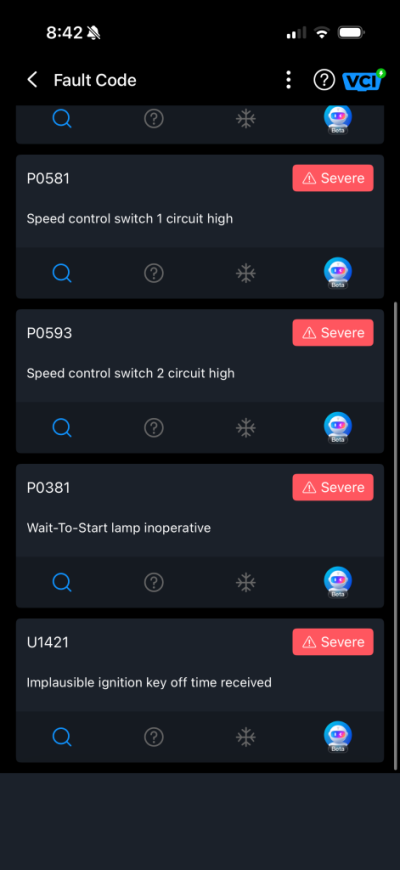Screen dimensions: 400x870
Task: Ask AI assistant about P0581
Action: (338, 273)
